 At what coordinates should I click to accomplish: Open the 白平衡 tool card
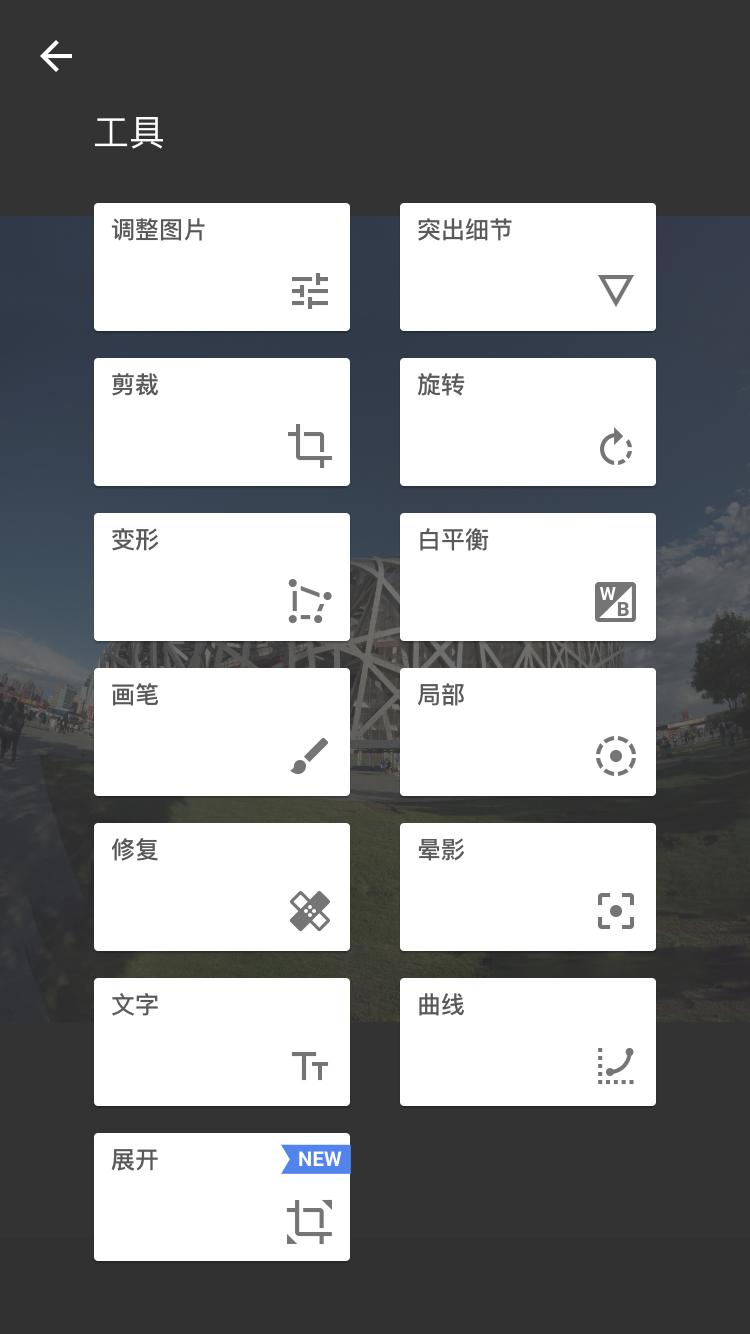point(527,576)
